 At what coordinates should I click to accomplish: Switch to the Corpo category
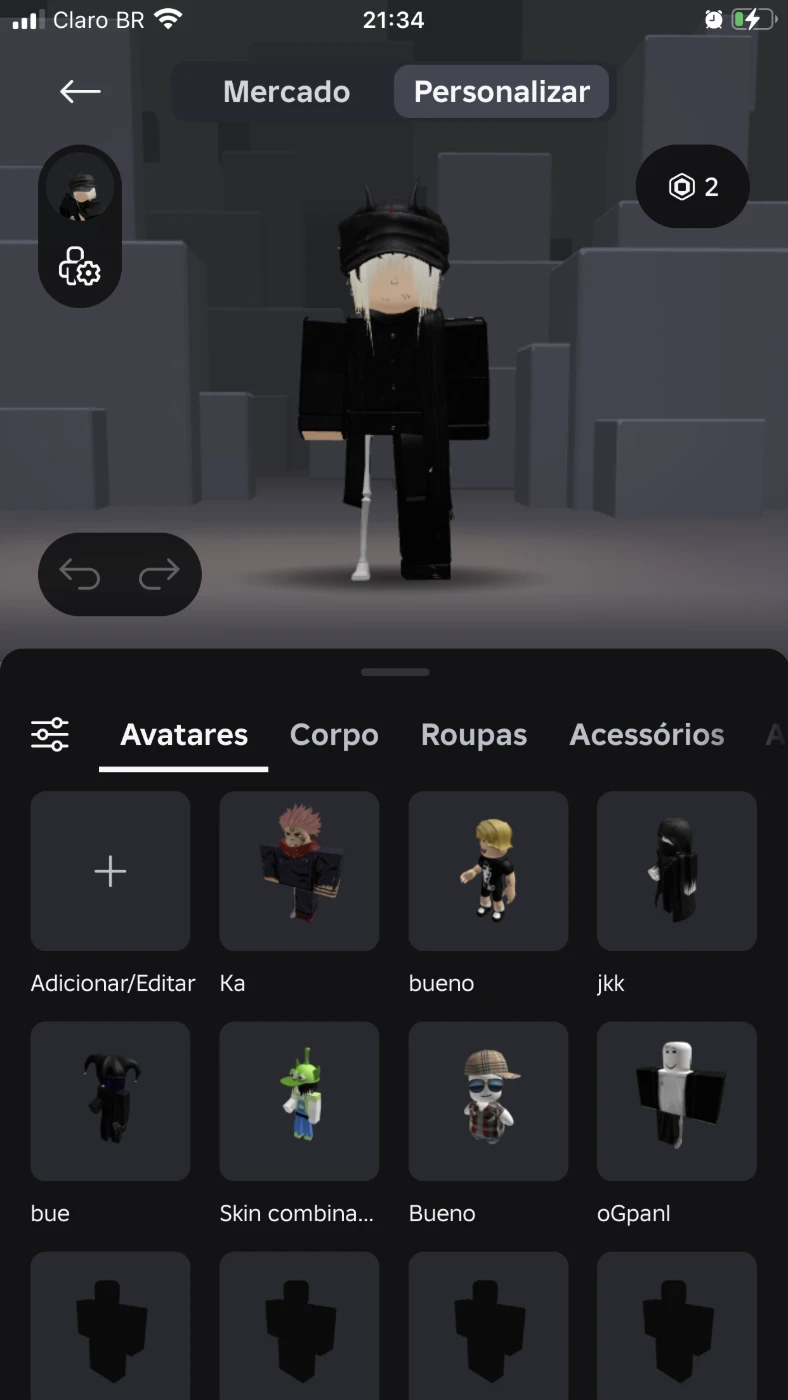pos(334,735)
